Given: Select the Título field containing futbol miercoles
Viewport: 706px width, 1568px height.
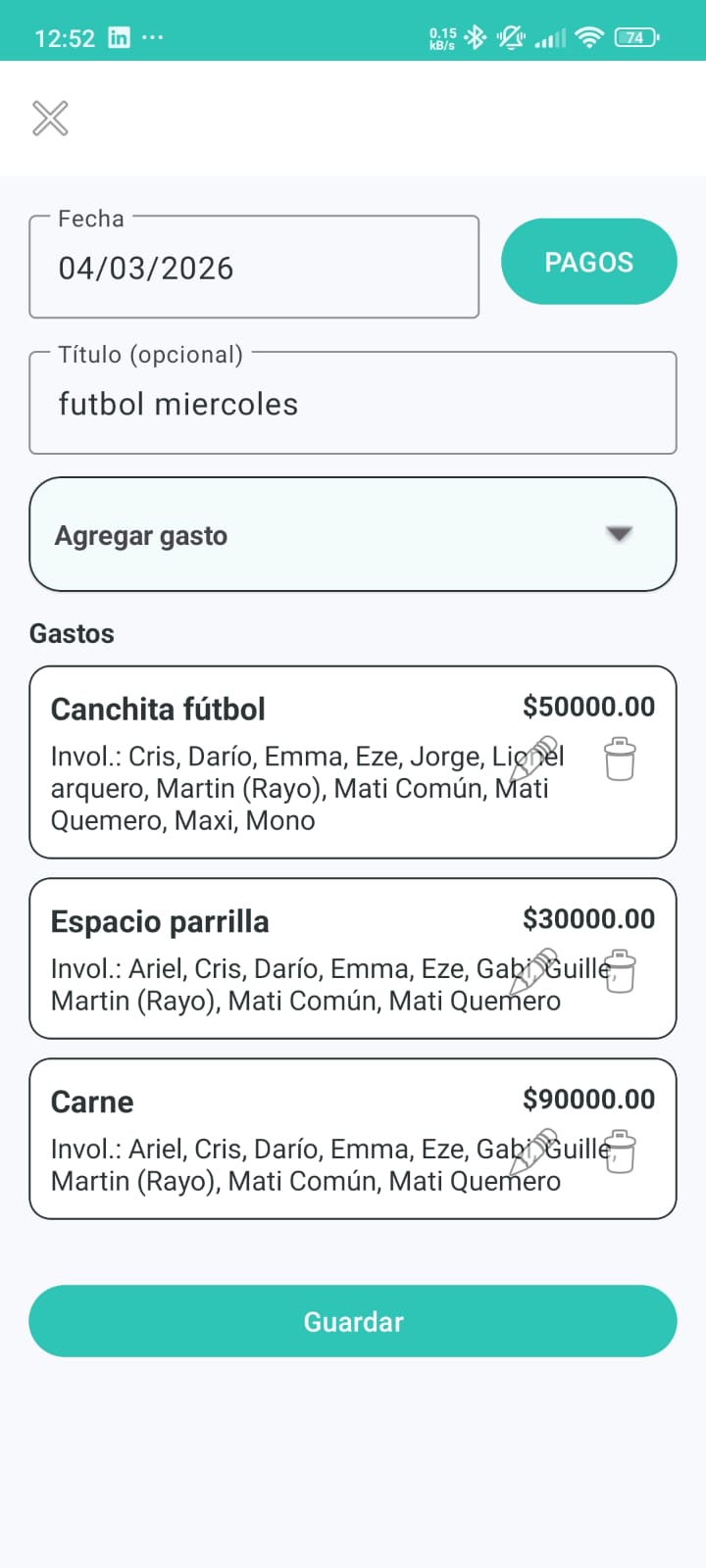Looking at the screenshot, I should click(353, 403).
